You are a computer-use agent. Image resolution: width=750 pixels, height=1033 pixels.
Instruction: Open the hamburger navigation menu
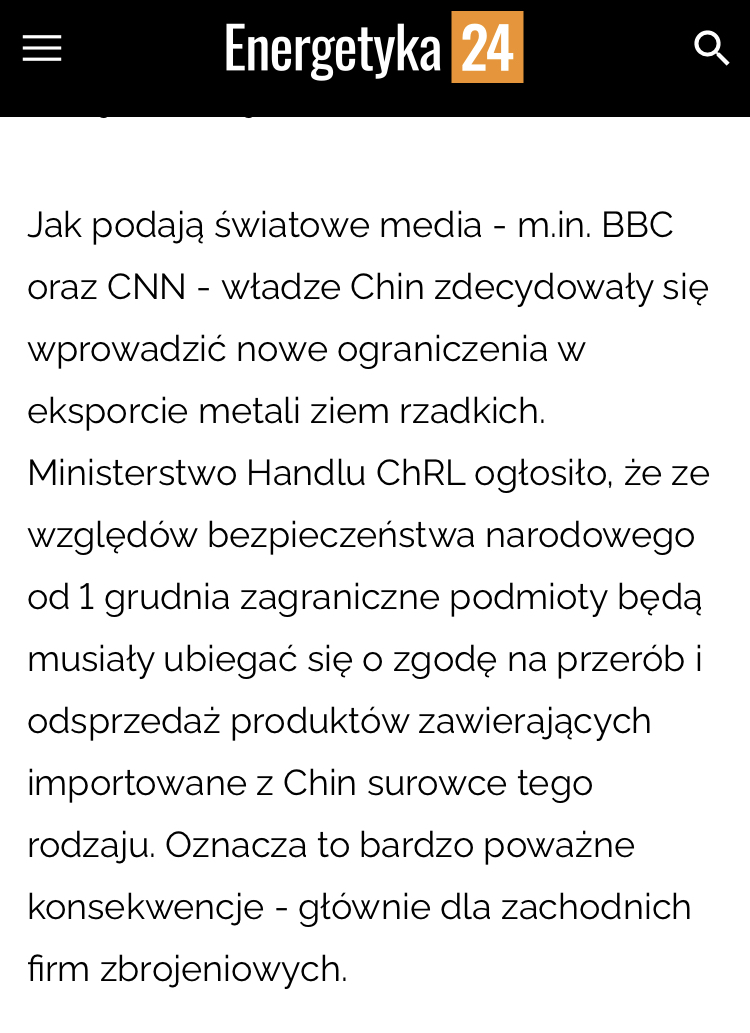(x=42, y=48)
